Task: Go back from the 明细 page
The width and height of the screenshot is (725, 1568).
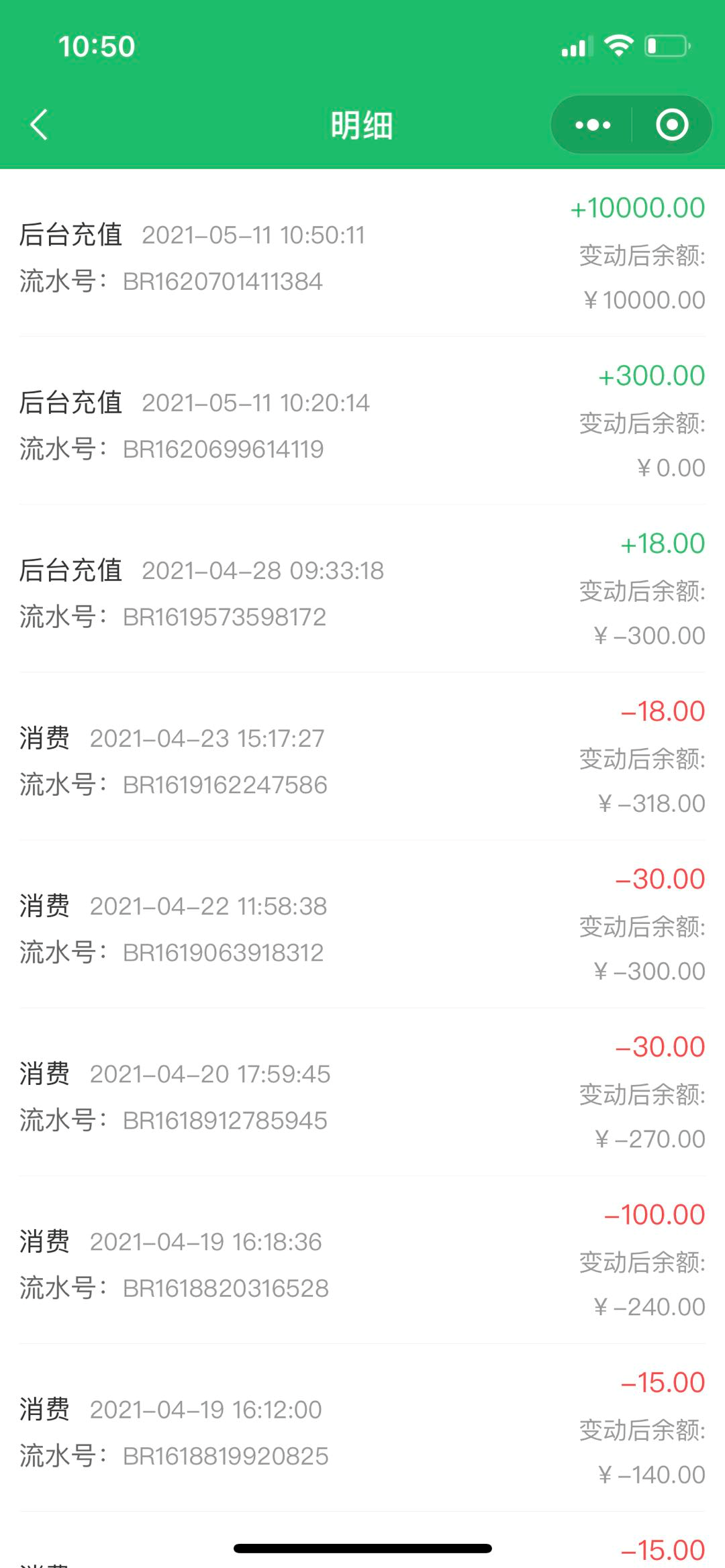Action: [40, 125]
